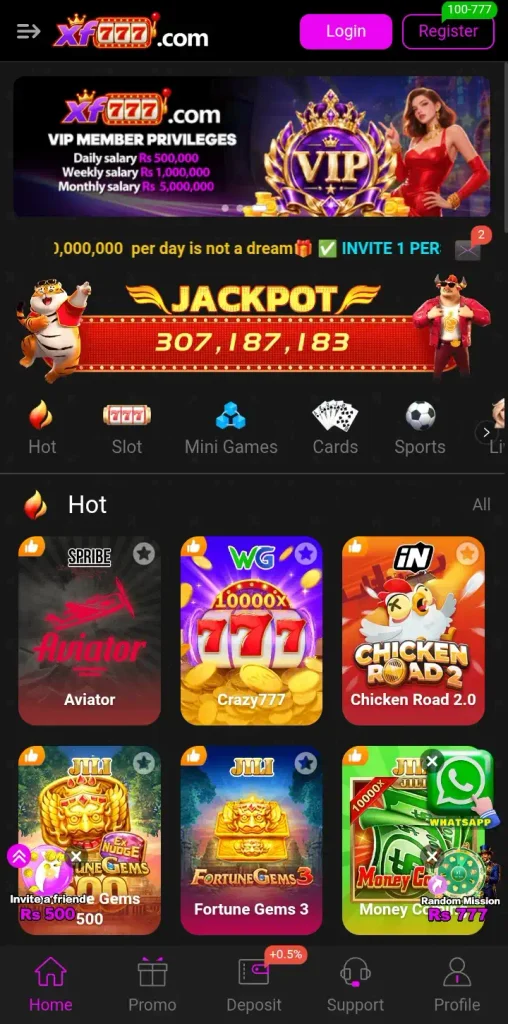Favorite Crazy777 with the star
Screen dimensions: 508x1024
click(305, 554)
